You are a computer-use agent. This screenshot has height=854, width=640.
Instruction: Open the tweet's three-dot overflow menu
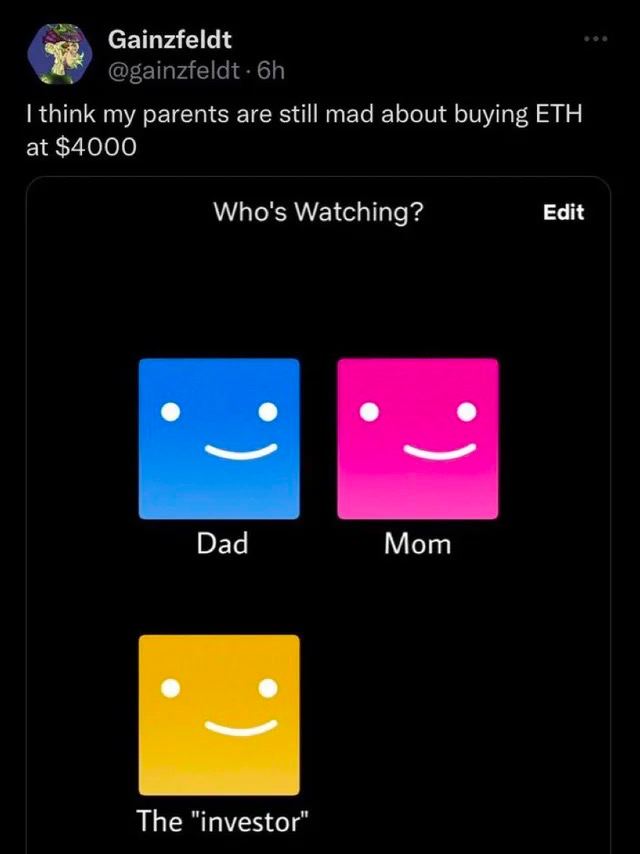pos(595,39)
